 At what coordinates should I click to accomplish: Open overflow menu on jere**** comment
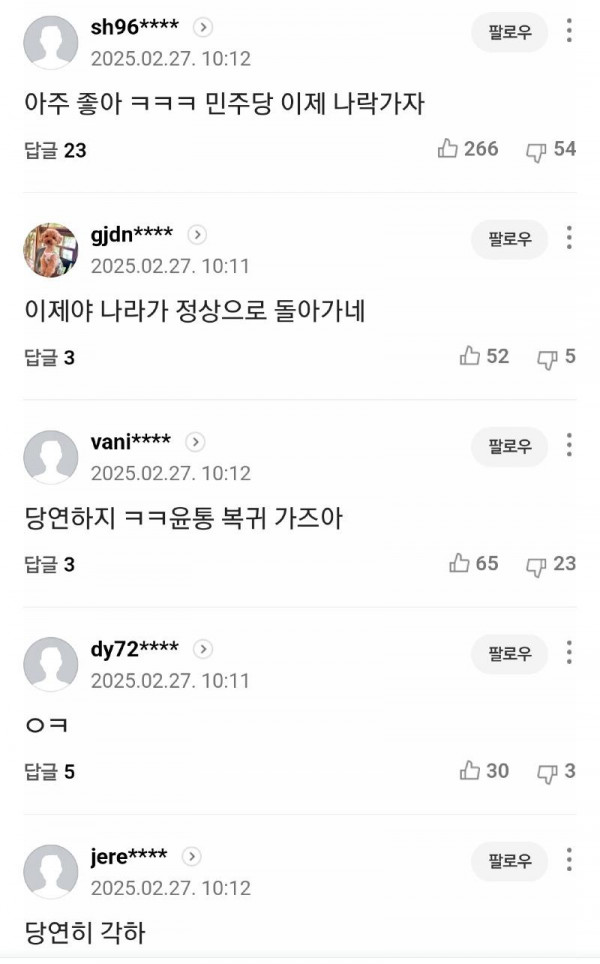[x=568, y=861]
